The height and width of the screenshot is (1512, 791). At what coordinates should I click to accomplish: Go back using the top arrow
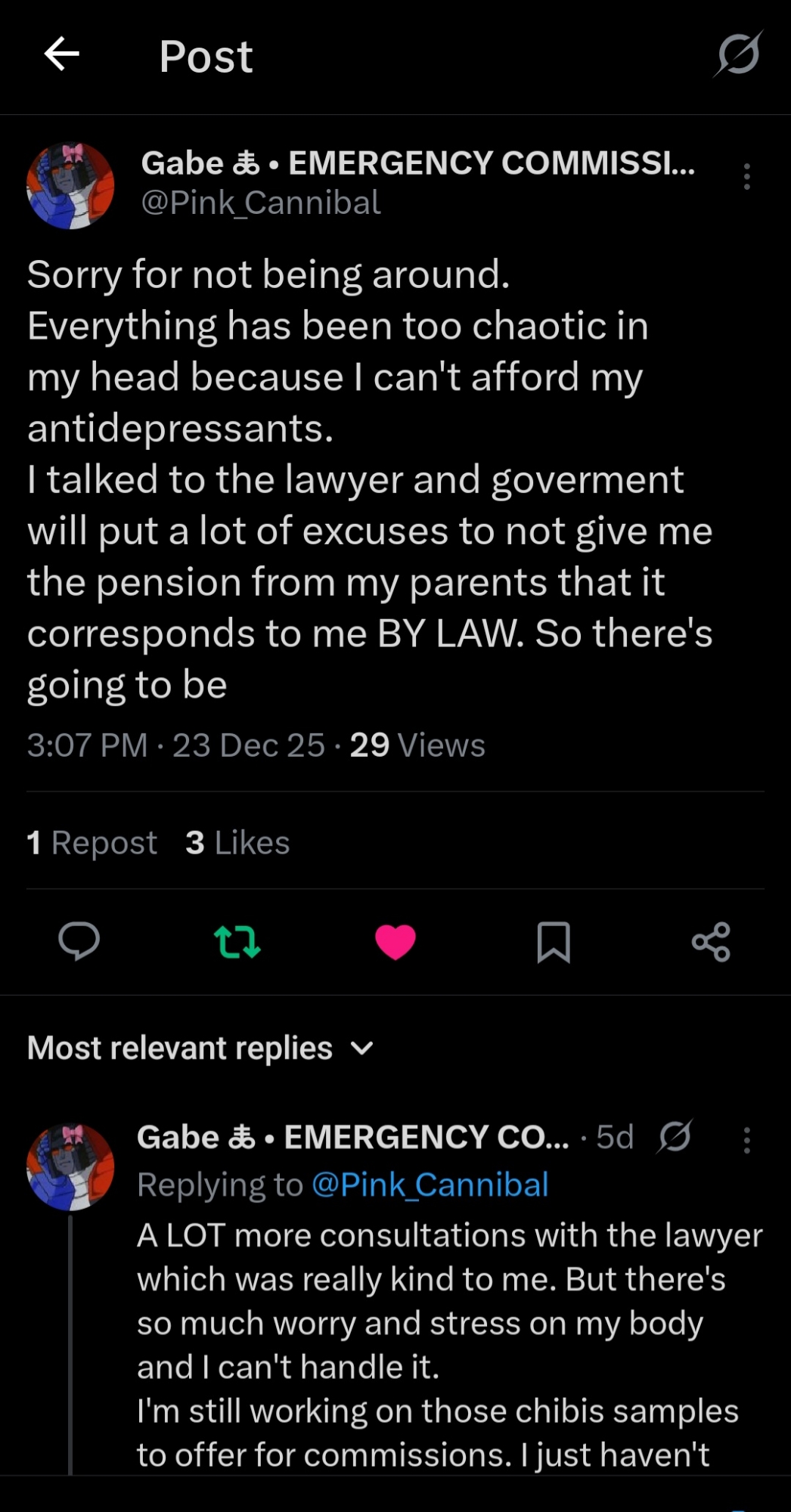pos(62,54)
